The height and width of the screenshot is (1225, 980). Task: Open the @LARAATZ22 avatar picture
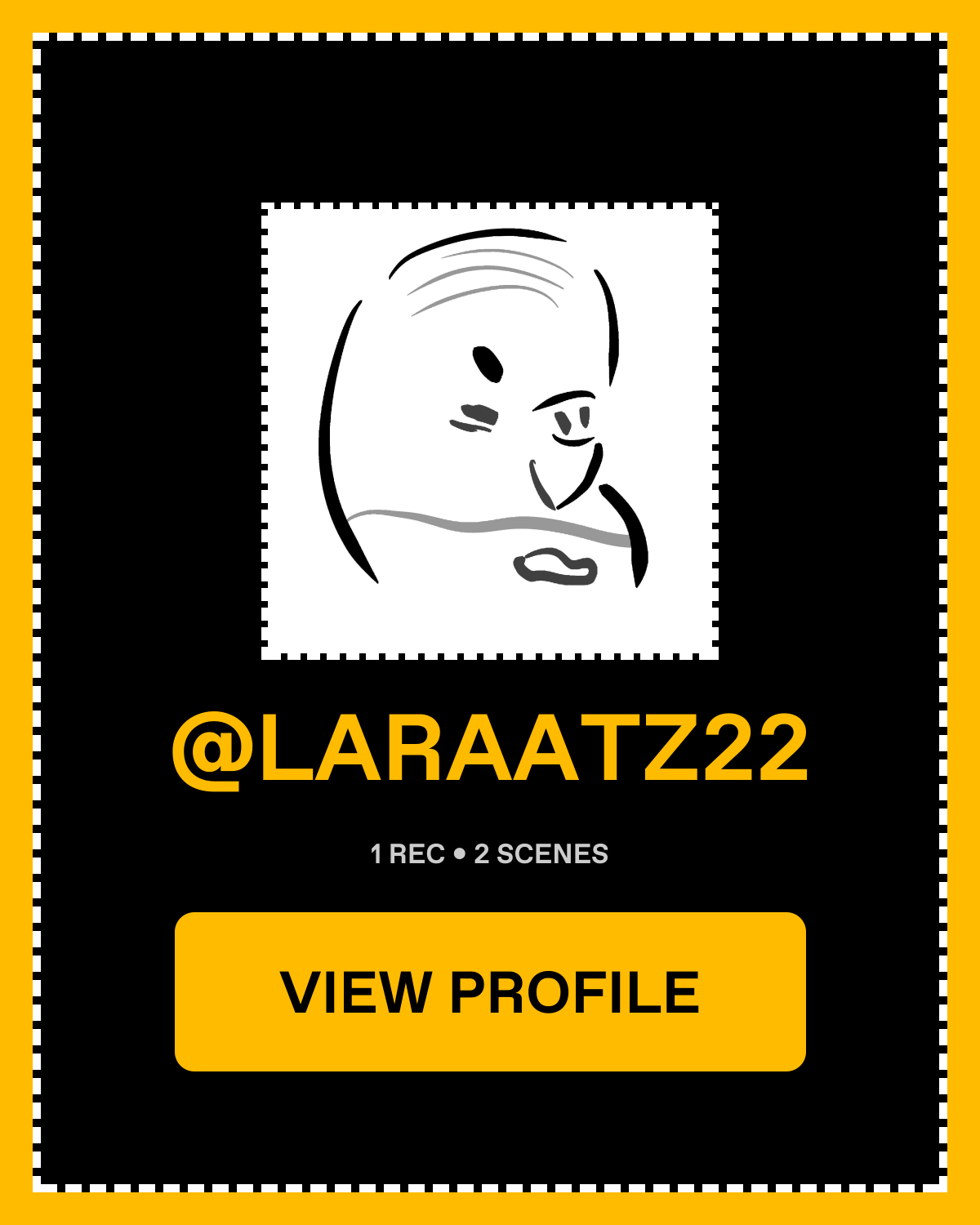490,431
